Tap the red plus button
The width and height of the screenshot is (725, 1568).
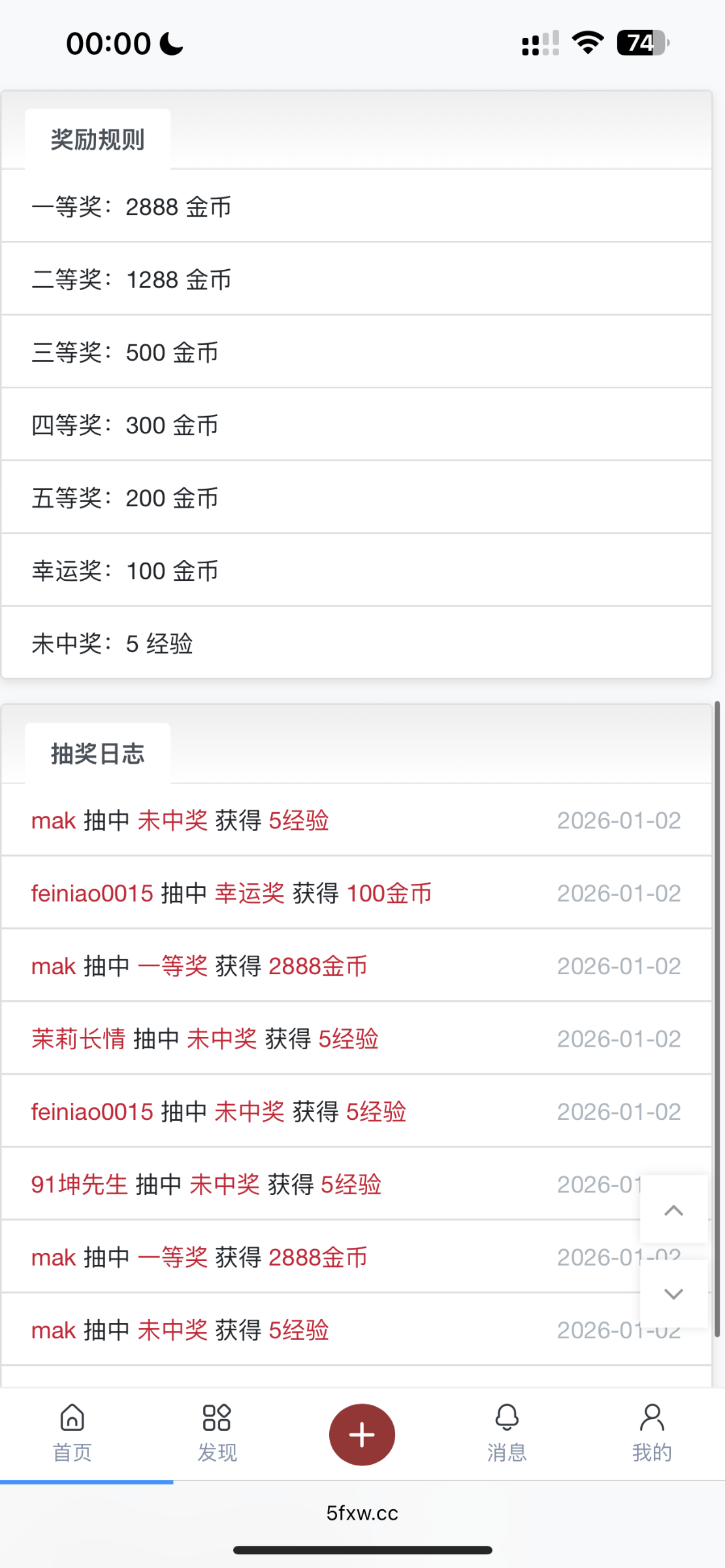pos(362,1434)
